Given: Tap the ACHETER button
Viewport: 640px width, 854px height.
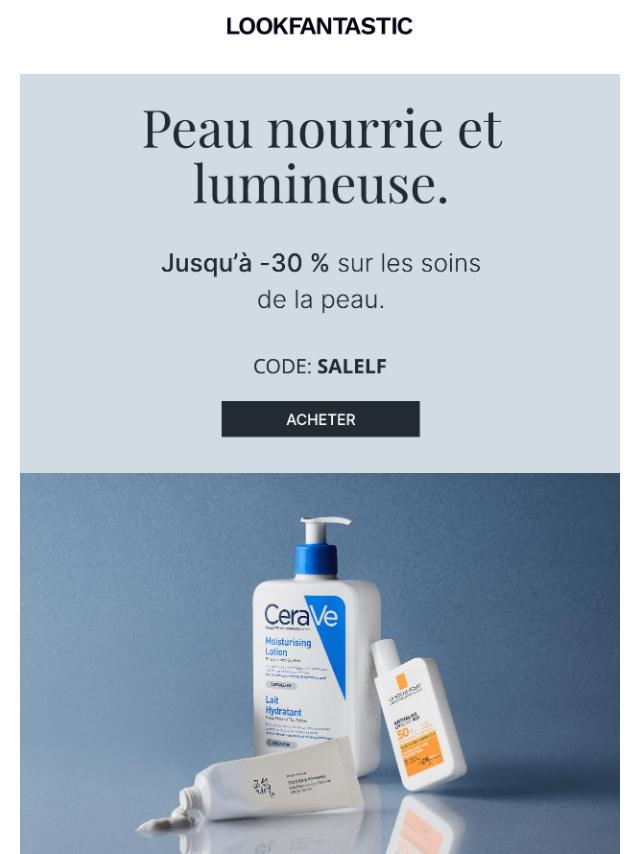Looking at the screenshot, I should [x=320, y=419].
